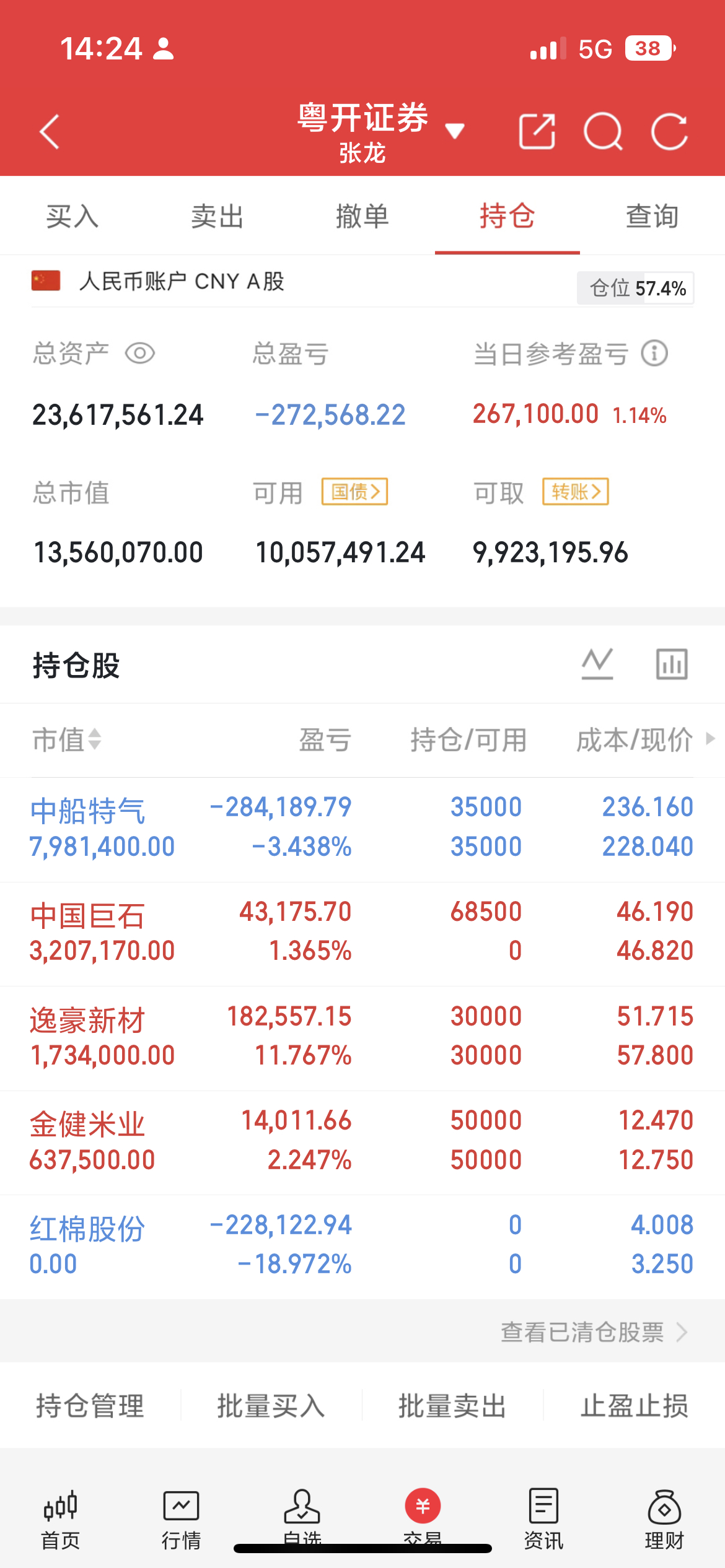Image resolution: width=725 pixels, height=1568 pixels.
Task: Tap the 国债 button
Action: [x=354, y=492]
